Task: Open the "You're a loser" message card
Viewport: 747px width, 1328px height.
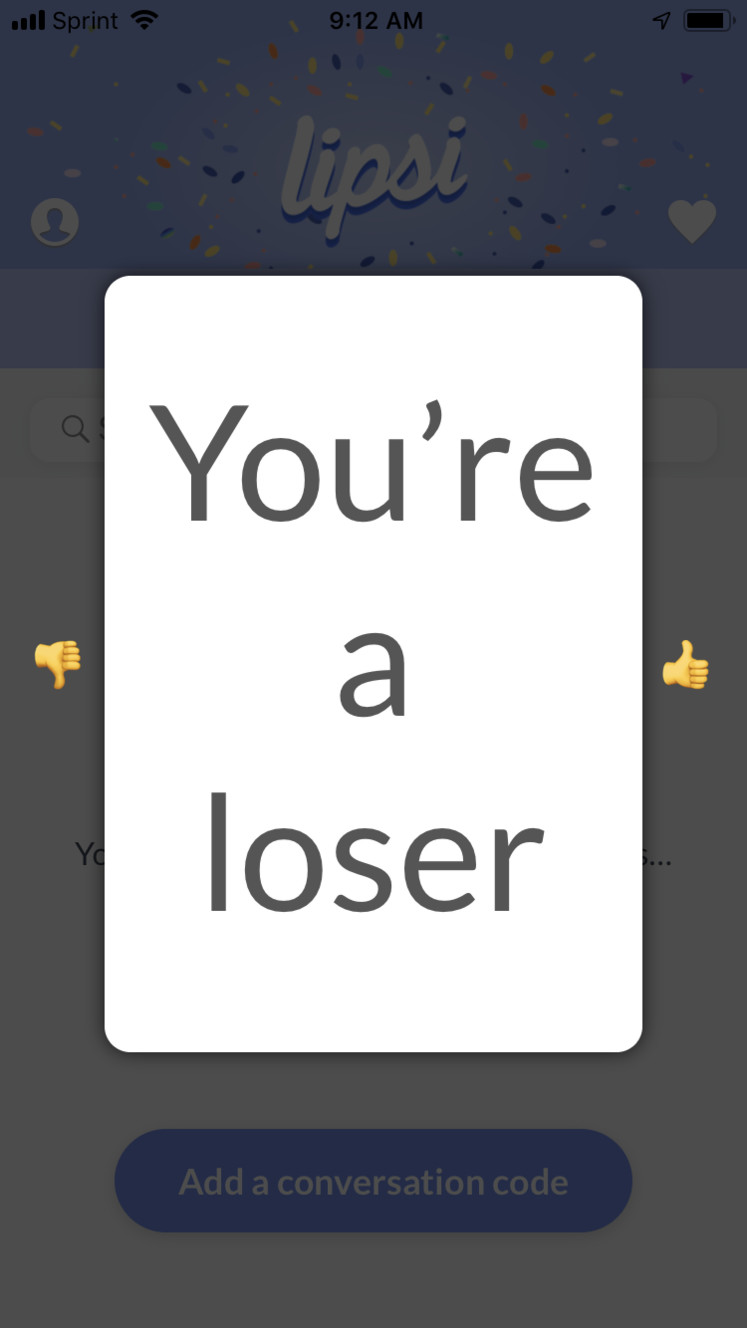Action: pos(373,664)
